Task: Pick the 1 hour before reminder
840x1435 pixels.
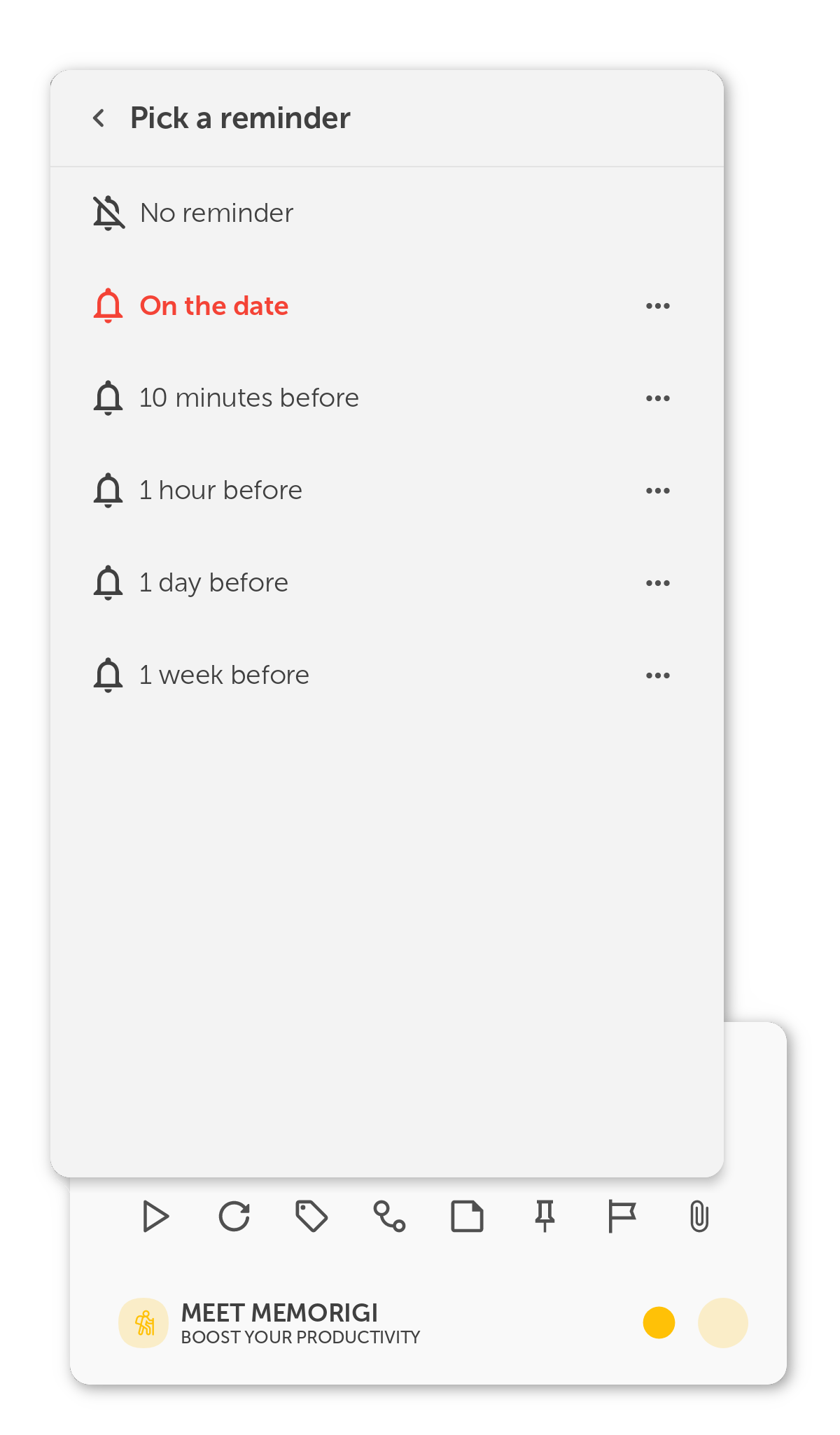Action: (x=220, y=491)
